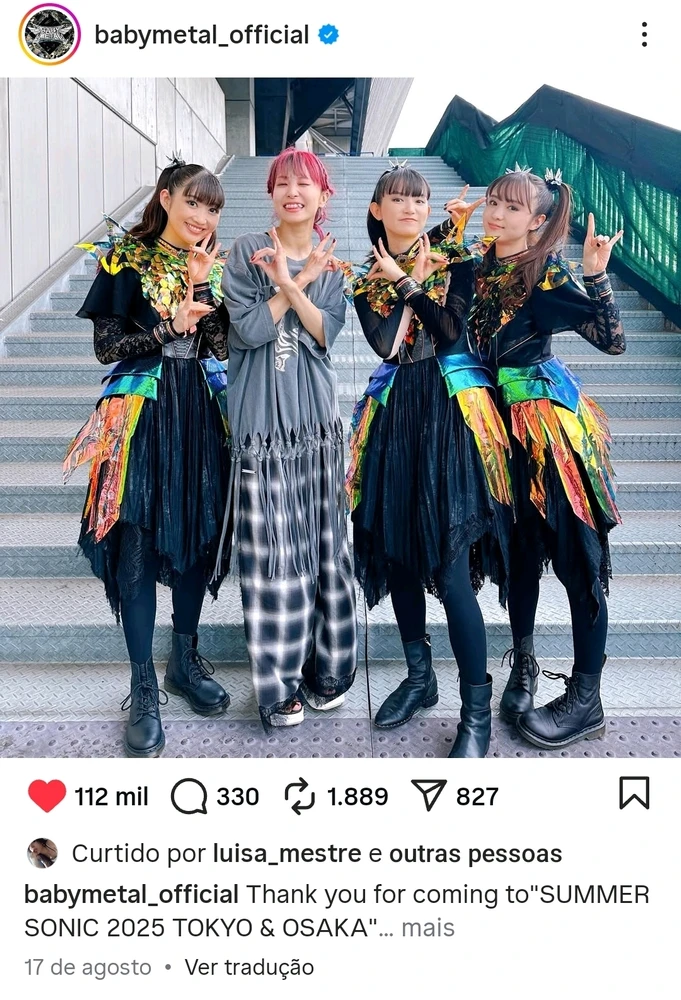Unlike the post with the red heart

click(x=47, y=796)
